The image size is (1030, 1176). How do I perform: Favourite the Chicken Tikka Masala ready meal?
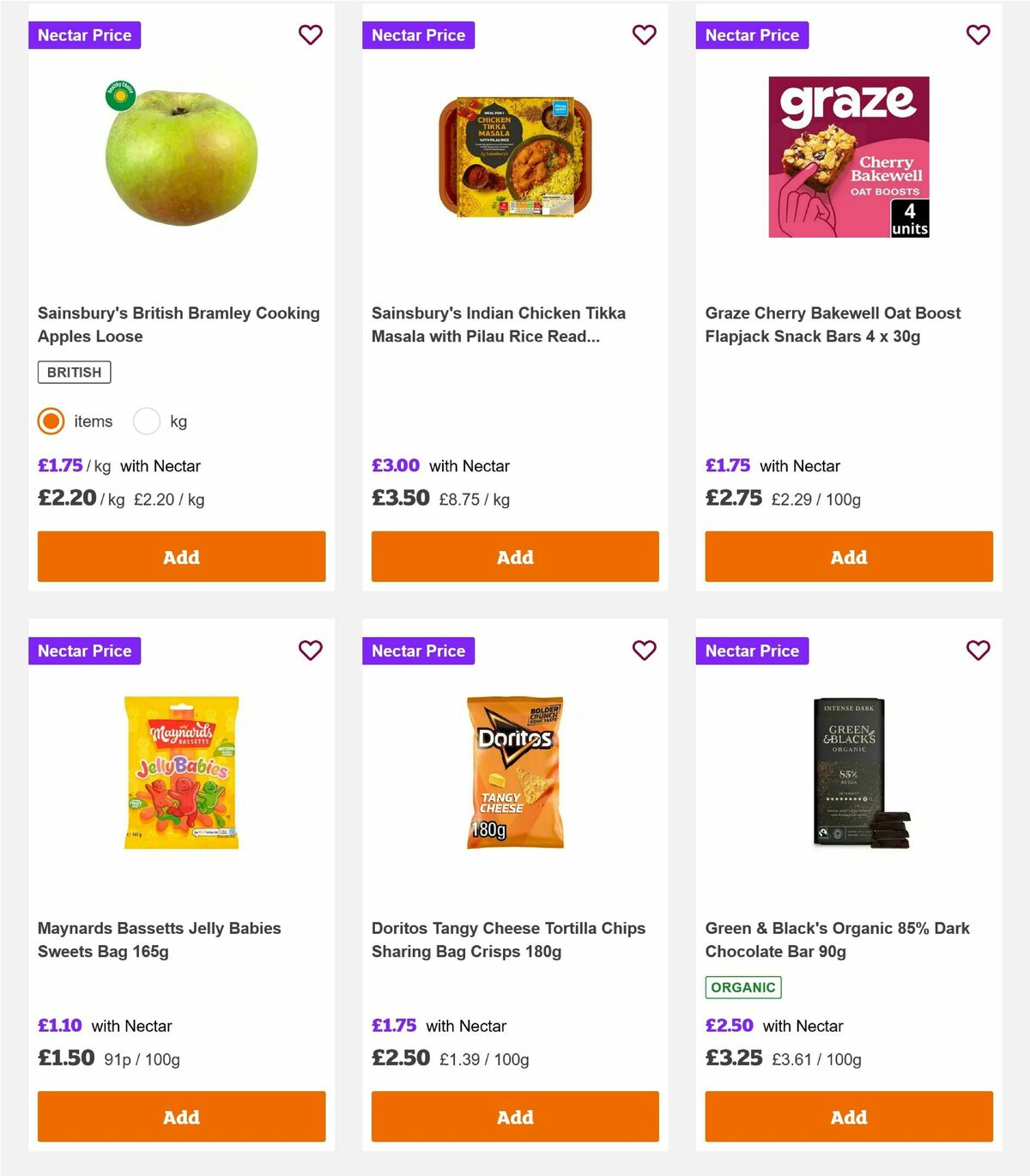click(x=644, y=35)
